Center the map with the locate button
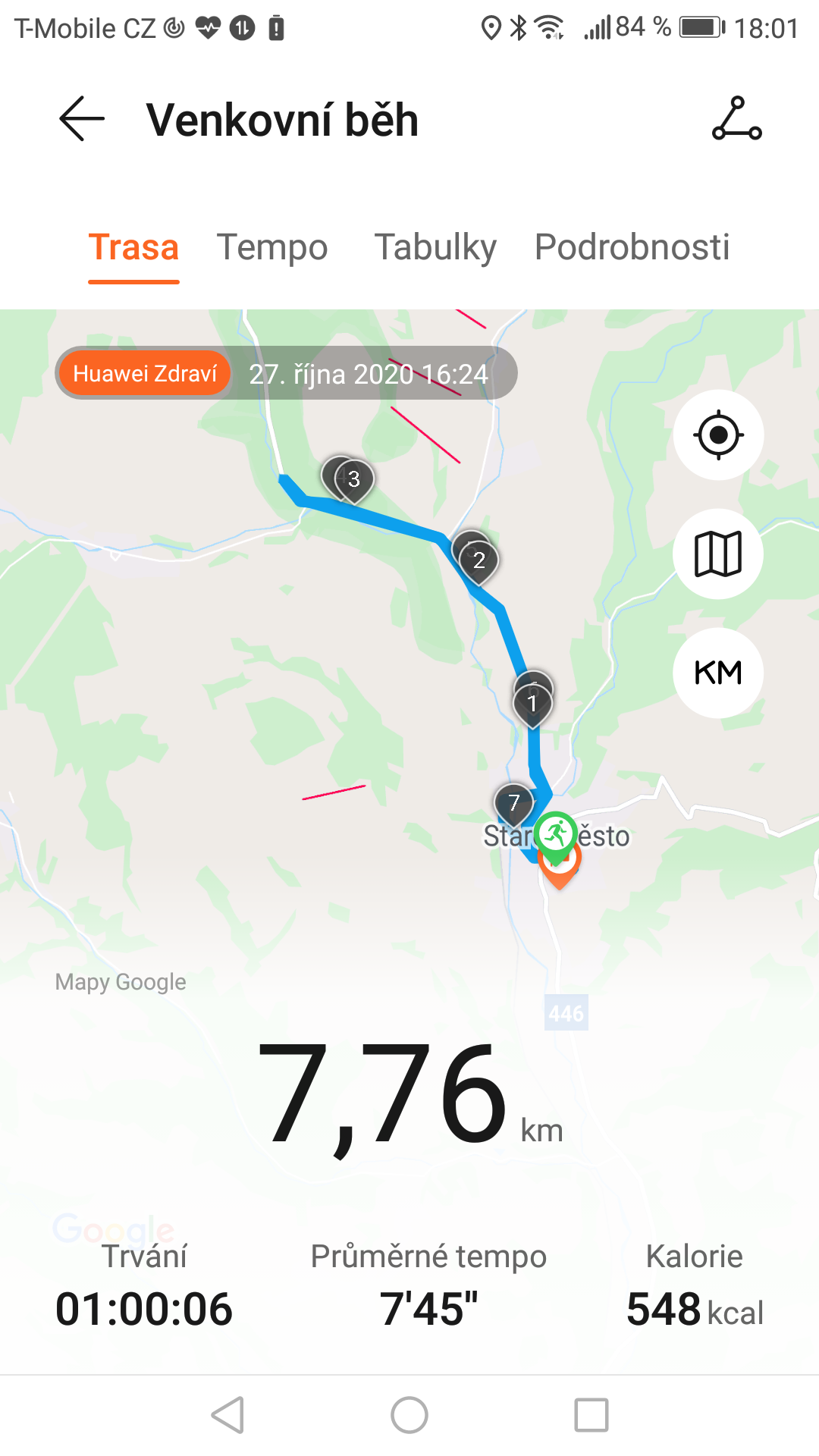This screenshot has width=819, height=1456. click(718, 435)
